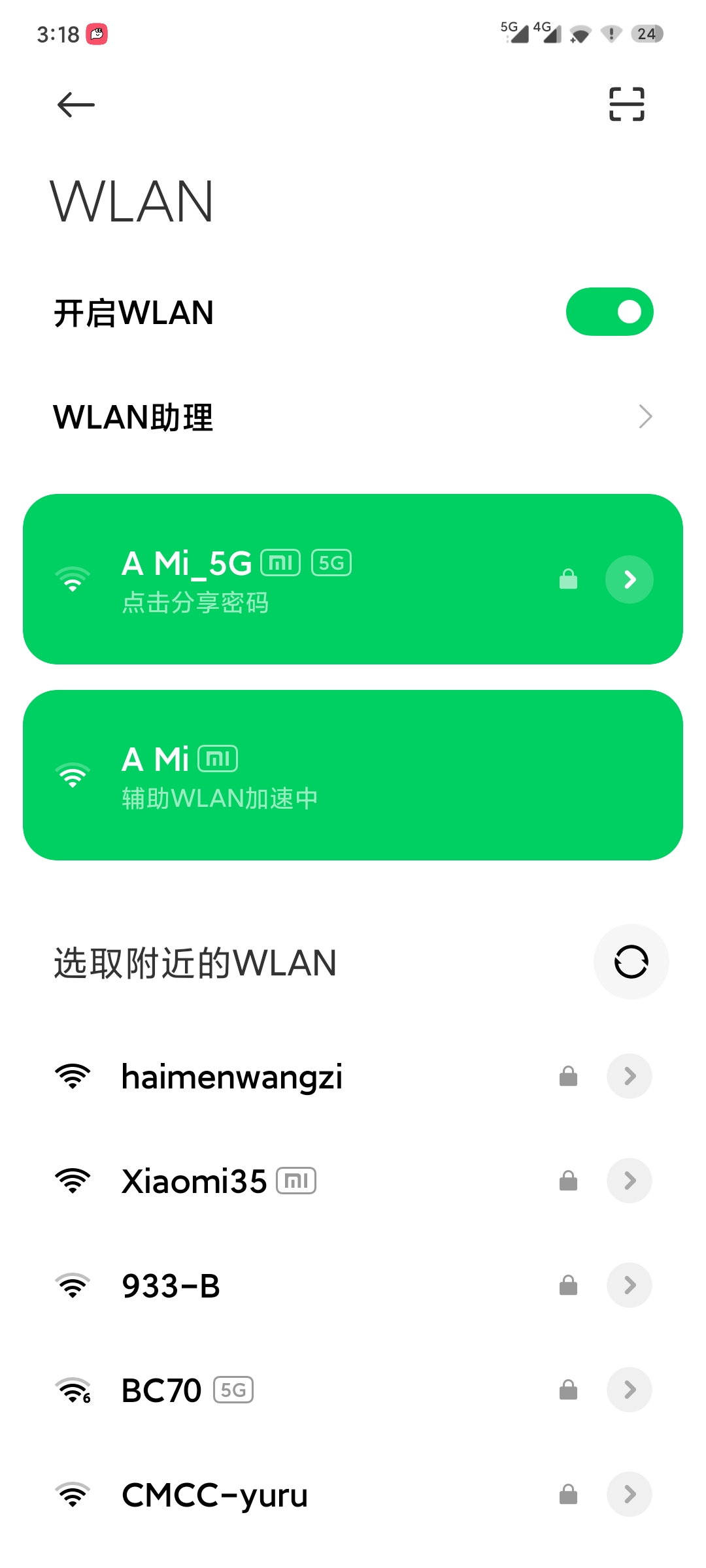706x1568 pixels.
Task: Refresh the nearby WLAN list
Action: pyautogui.click(x=631, y=962)
